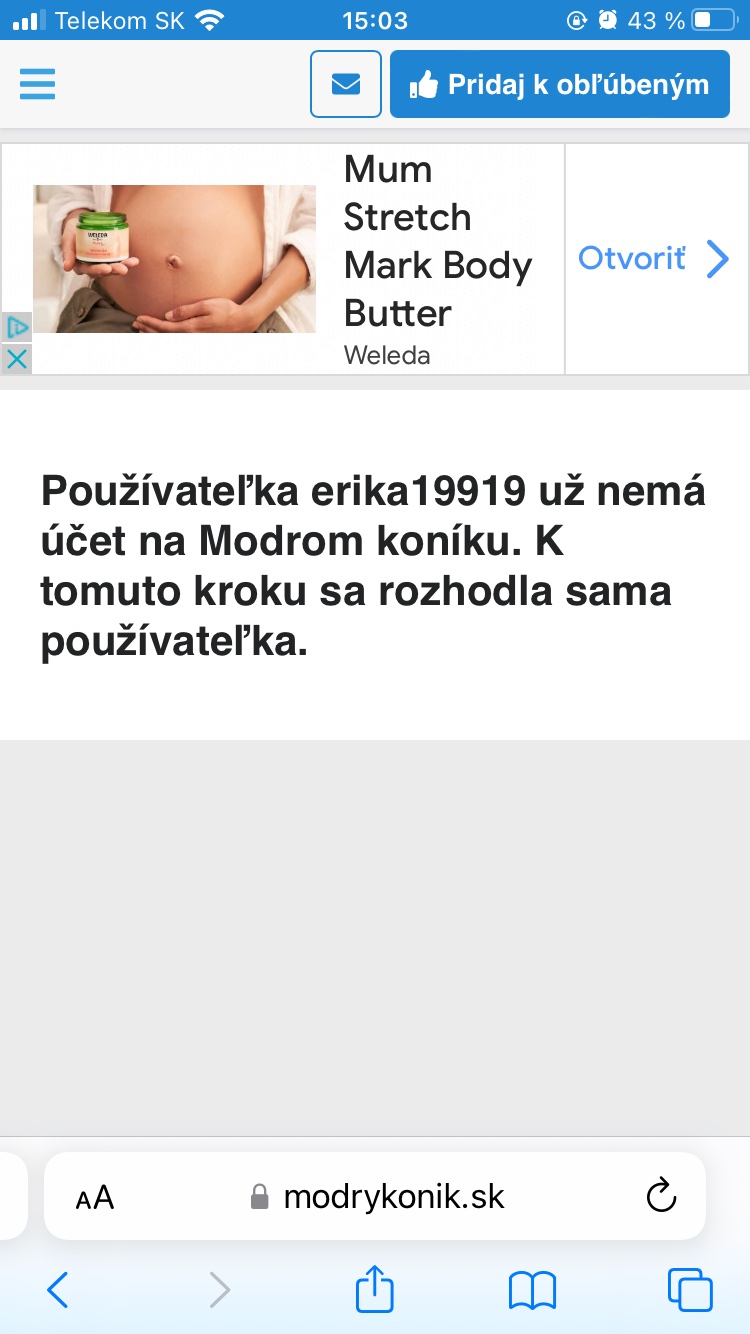750x1334 pixels.
Task: Tap Pridaj k obľúbeným button
Action: [560, 84]
